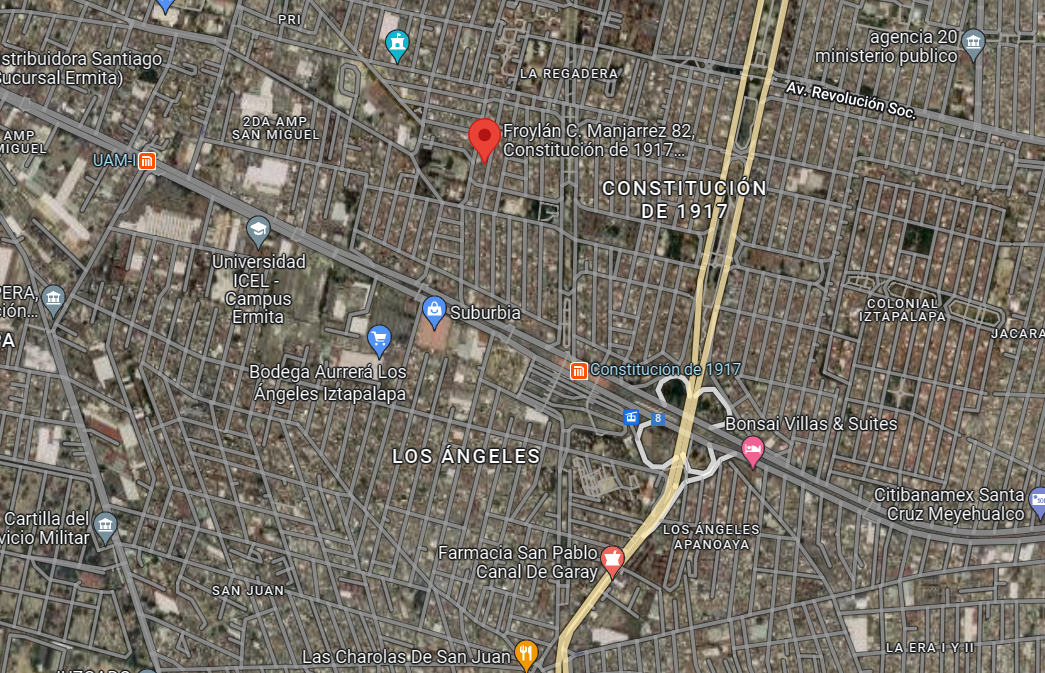1045x673 pixels.
Task: Select the Universidad ICEL Campus Ermita marker
Action: (258, 231)
